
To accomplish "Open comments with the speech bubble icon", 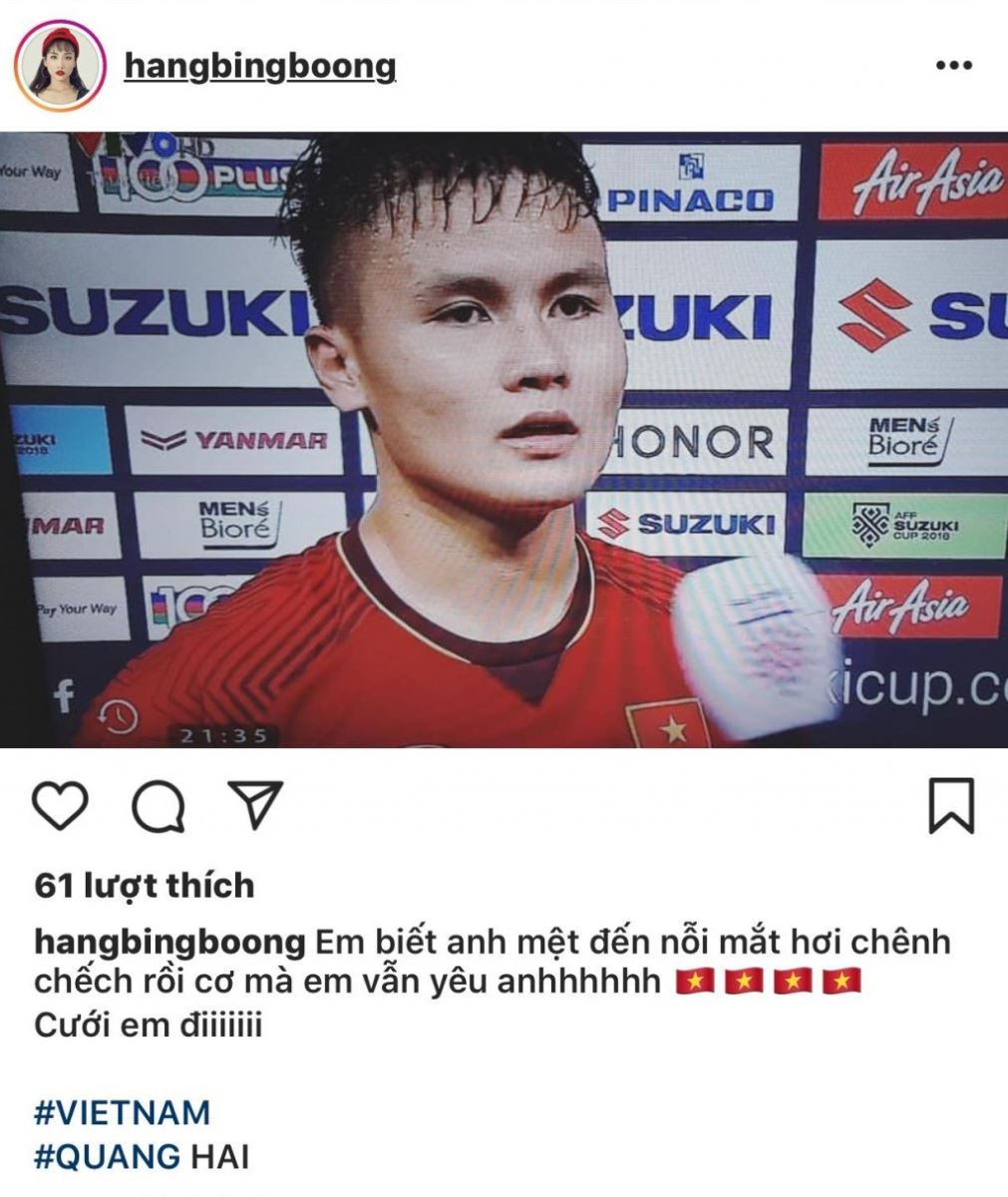I will [x=160, y=806].
